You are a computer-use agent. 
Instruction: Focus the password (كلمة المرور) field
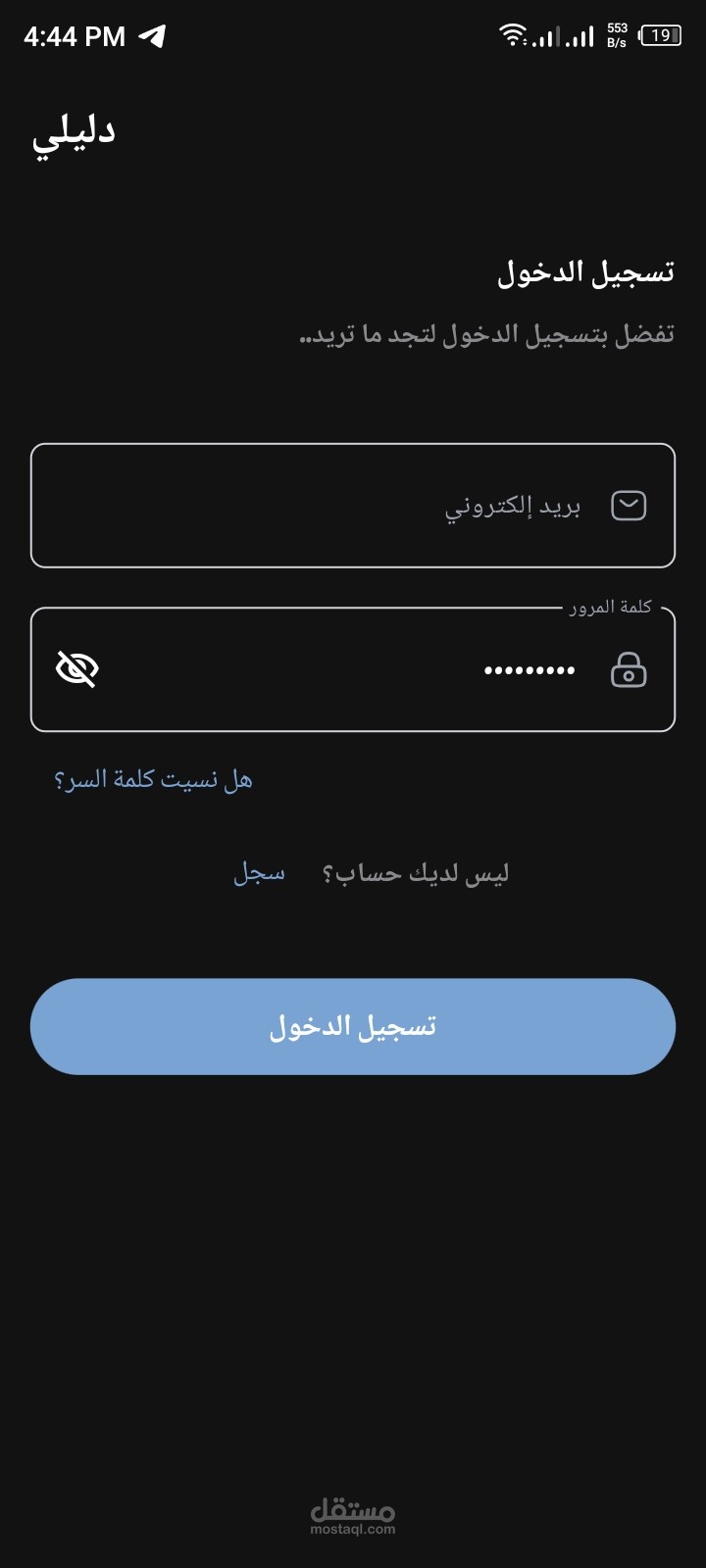(x=353, y=670)
